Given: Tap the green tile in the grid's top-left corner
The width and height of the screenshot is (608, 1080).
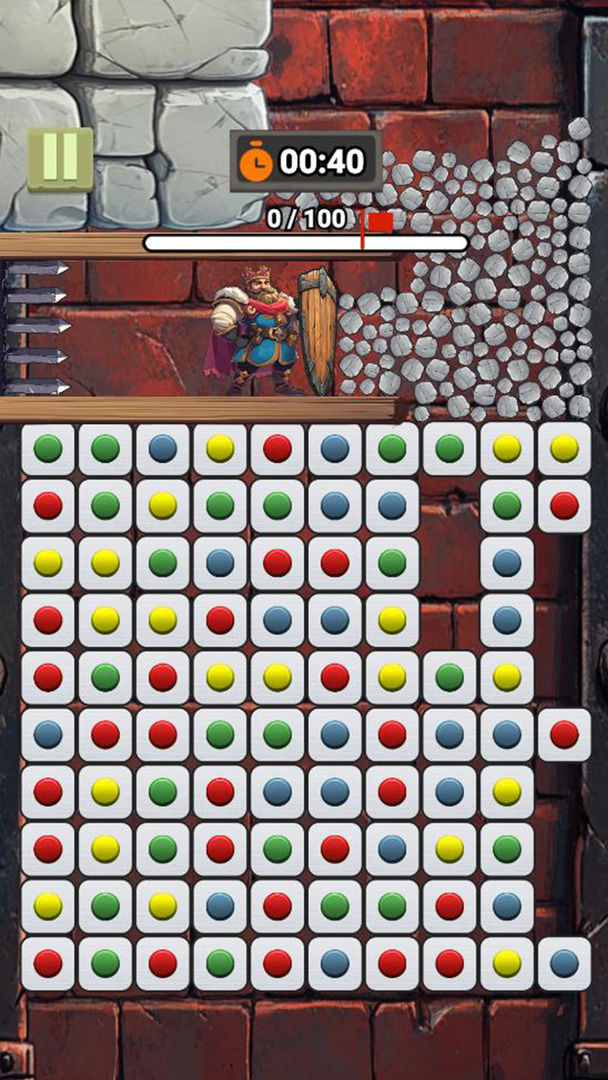Looking at the screenshot, I should [48, 448].
